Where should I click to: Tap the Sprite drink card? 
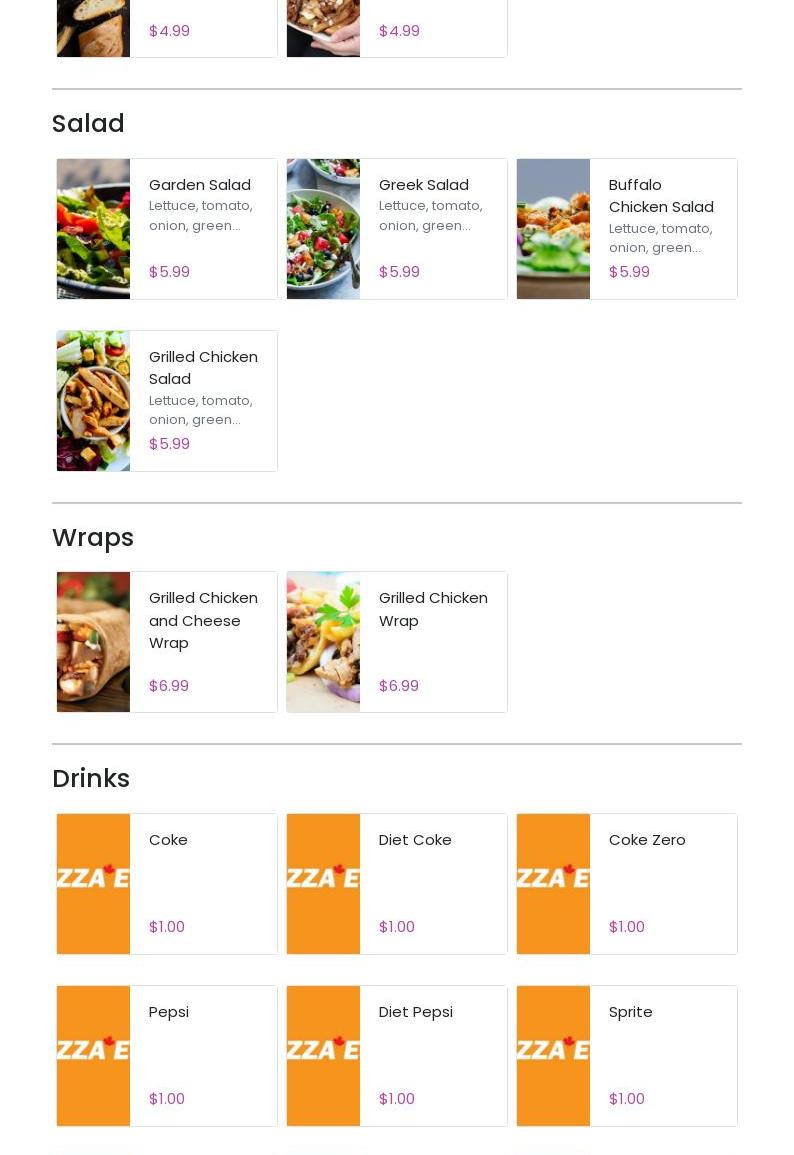pyautogui.click(x=627, y=1056)
